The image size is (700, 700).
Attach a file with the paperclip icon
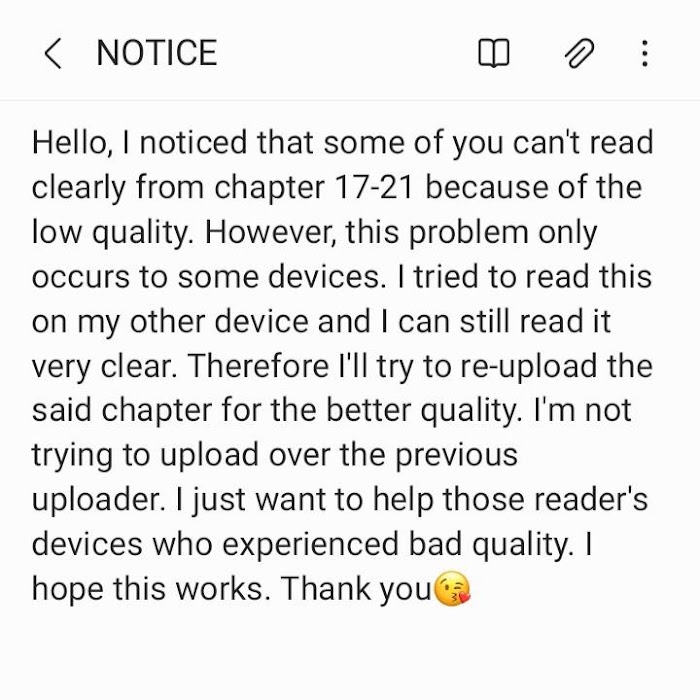pos(579,53)
